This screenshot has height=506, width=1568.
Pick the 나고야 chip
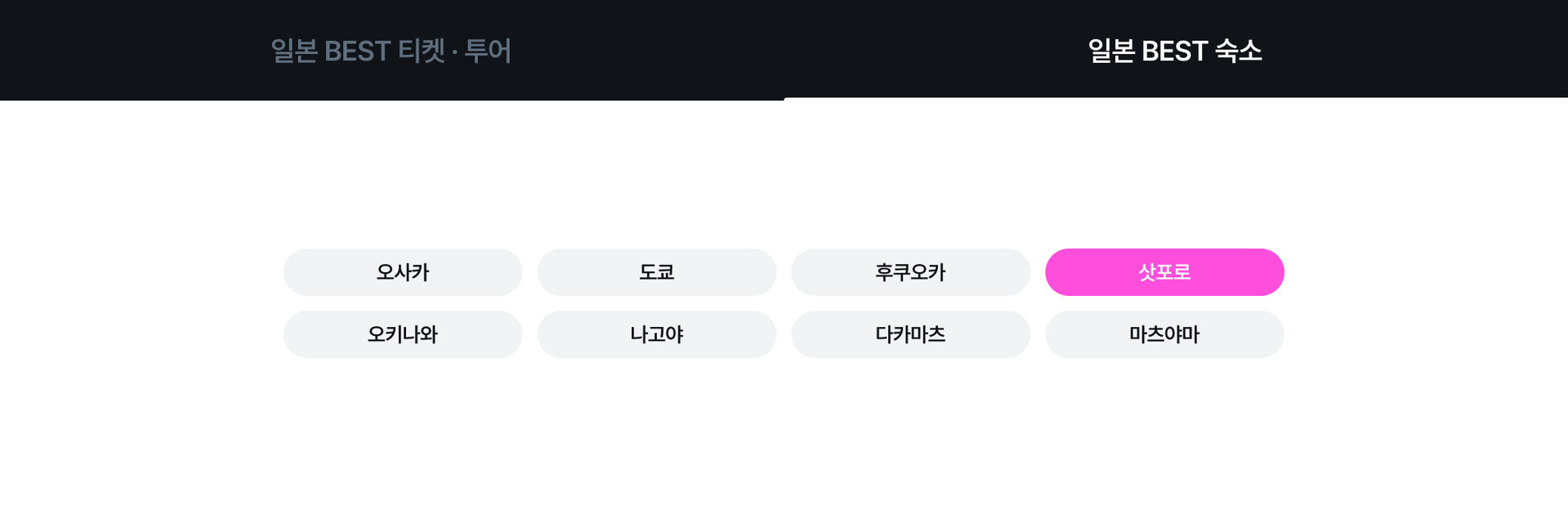[657, 334]
